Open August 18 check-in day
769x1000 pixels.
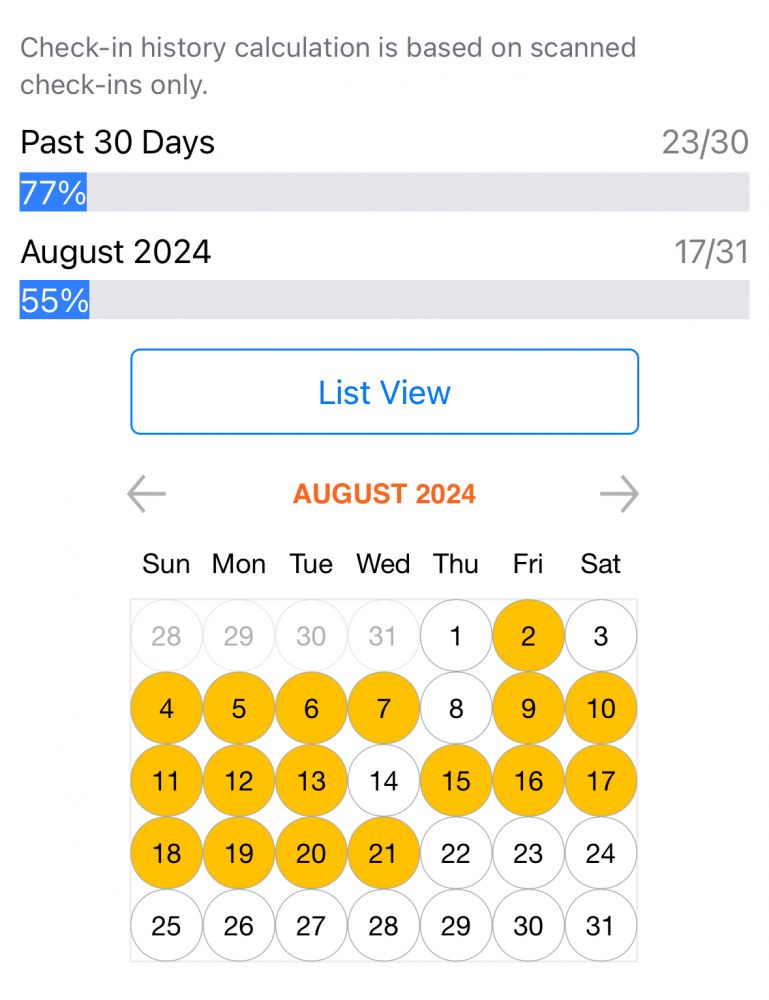pos(166,853)
